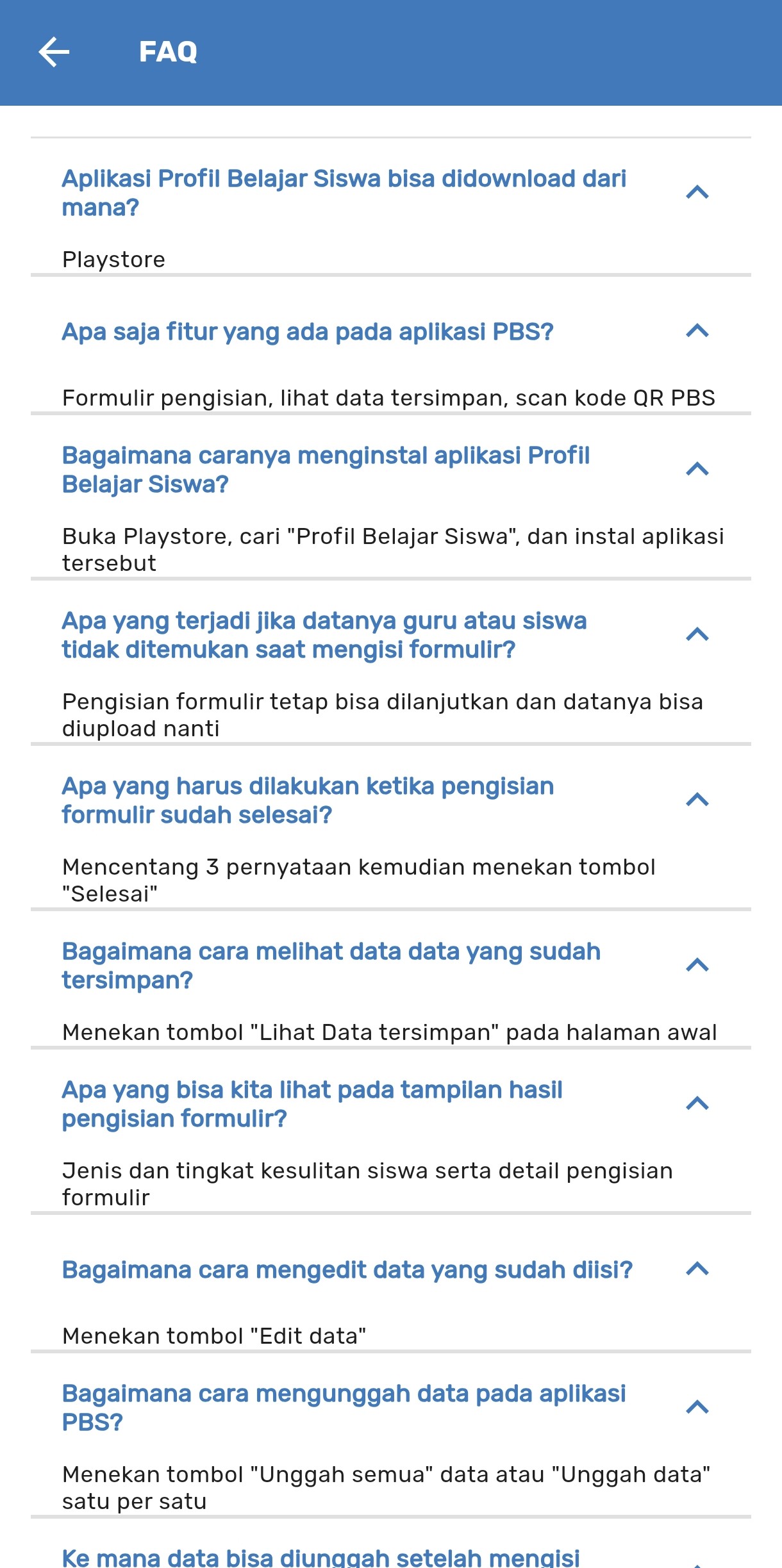This screenshot has height=1568, width=782.
Task: Collapse 'Apa saja fitur yang ada pada aplikasi PBS?'
Action: (697, 331)
